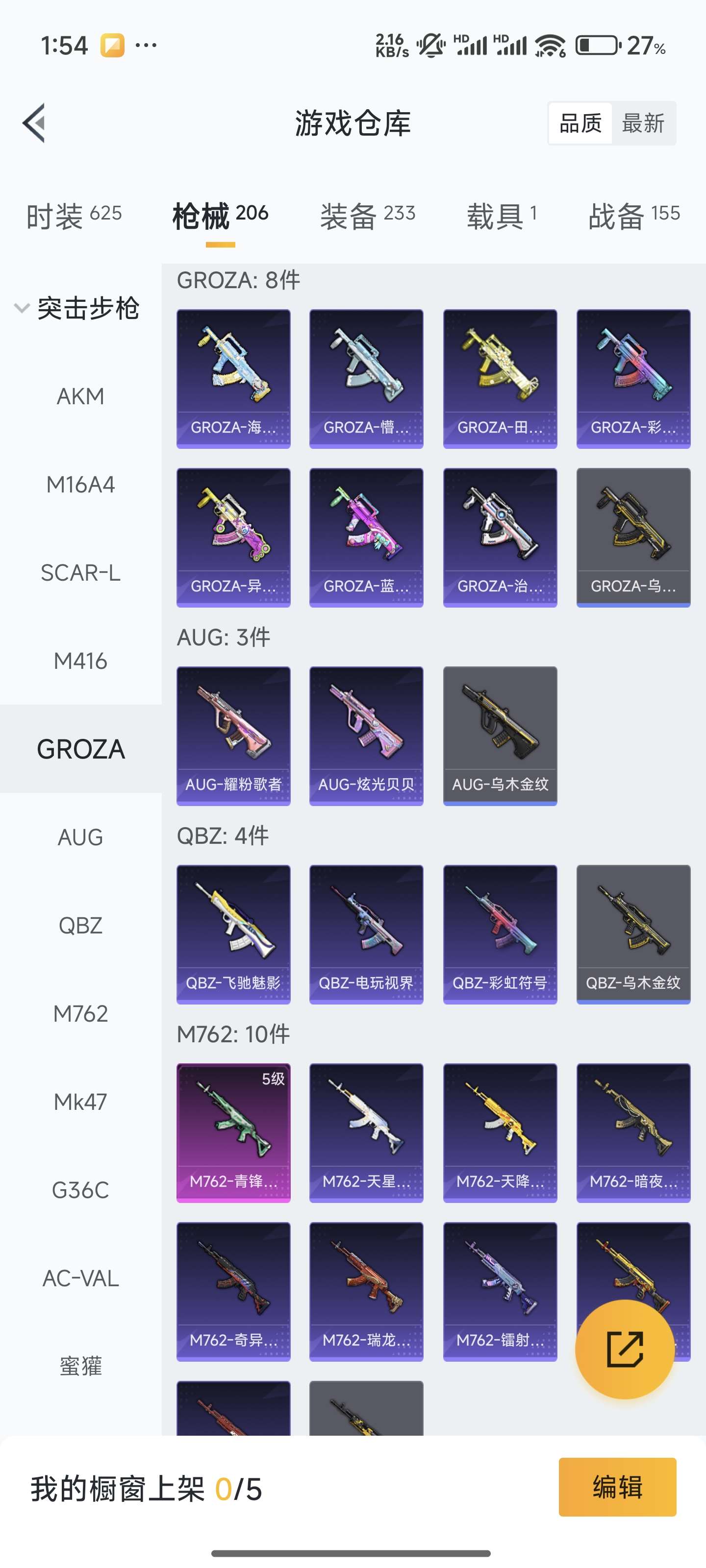Open the level 5 M762-青锋 skin

pyautogui.click(x=233, y=1132)
